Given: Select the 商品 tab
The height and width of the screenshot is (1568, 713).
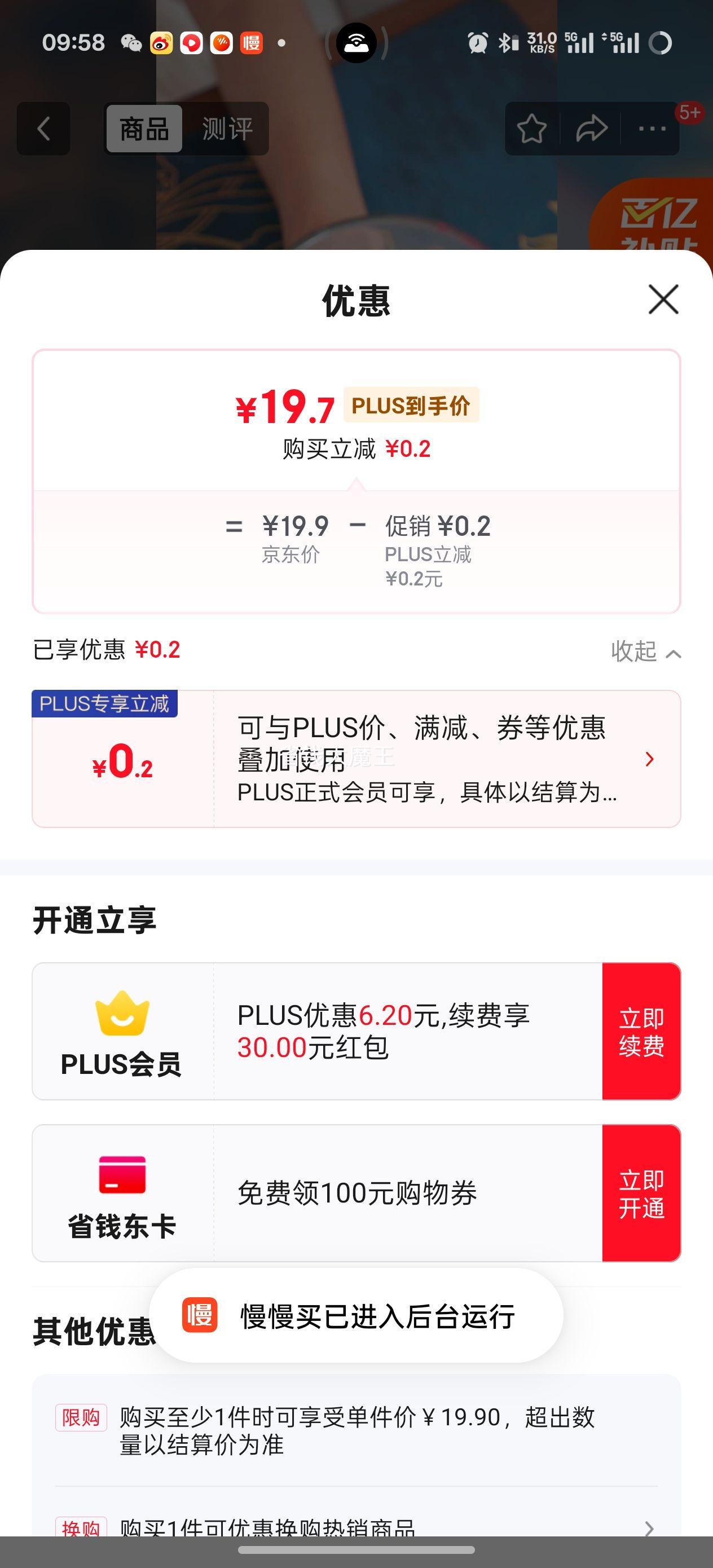Looking at the screenshot, I should [x=143, y=129].
